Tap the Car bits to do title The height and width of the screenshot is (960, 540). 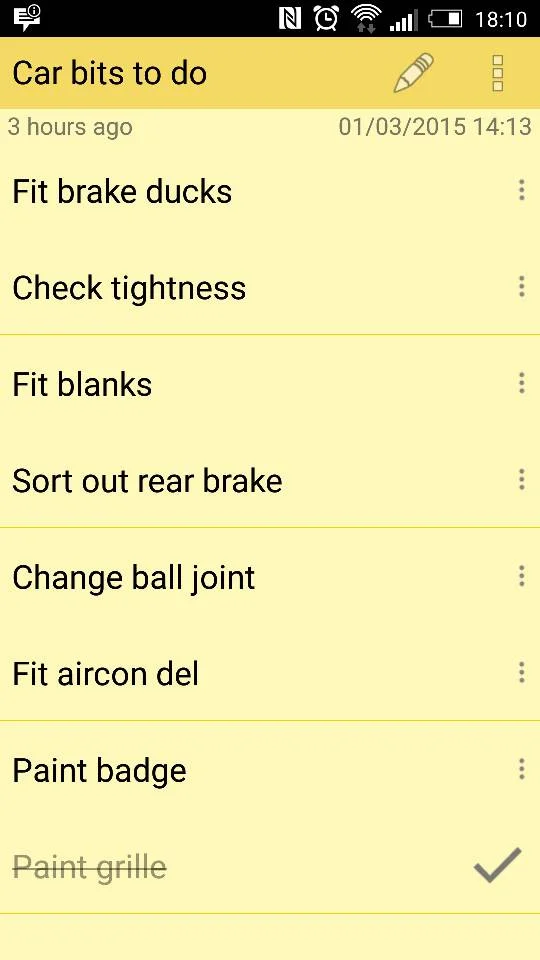coord(110,73)
